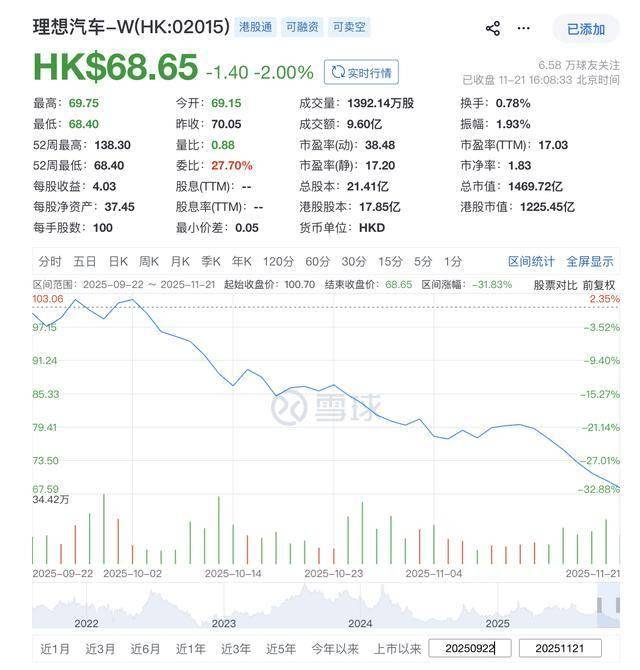Change the 前复权 adjustment setting
This screenshot has width=640, height=670.
pyautogui.click(x=599, y=284)
